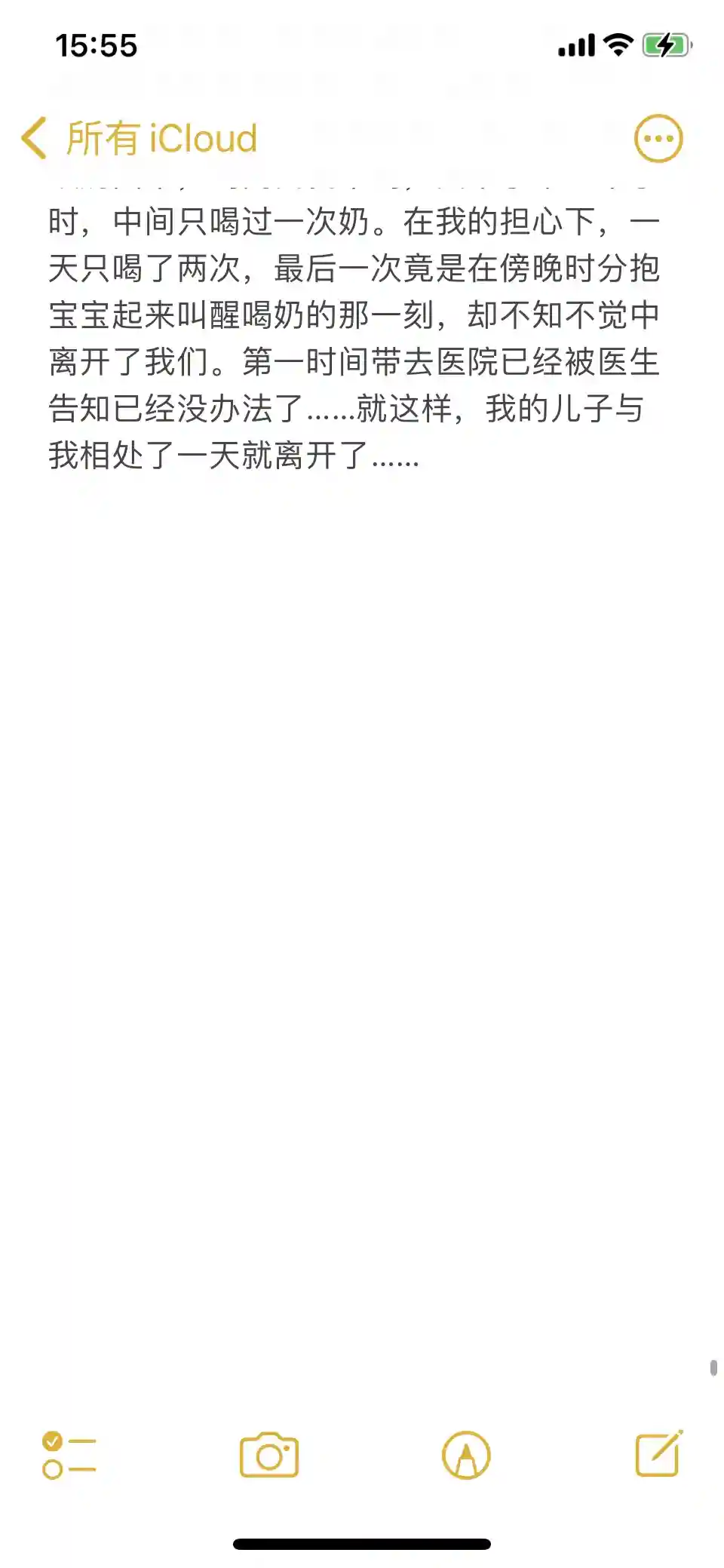Open the more options ellipsis menu
This screenshot has width=724, height=1568.
coord(658,139)
